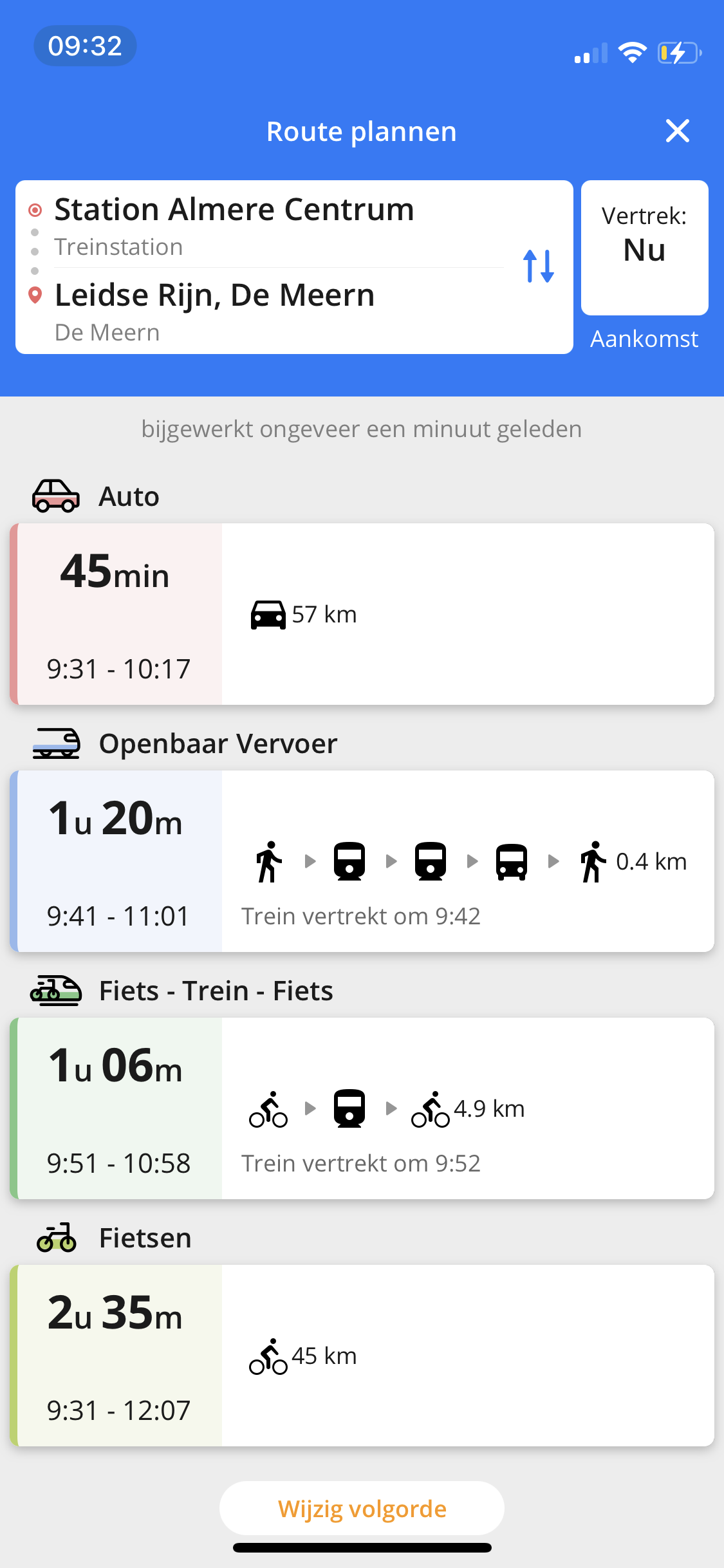Swap origin and destination locations
The height and width of the screenshot is (1568, 724).
point(539,266)
